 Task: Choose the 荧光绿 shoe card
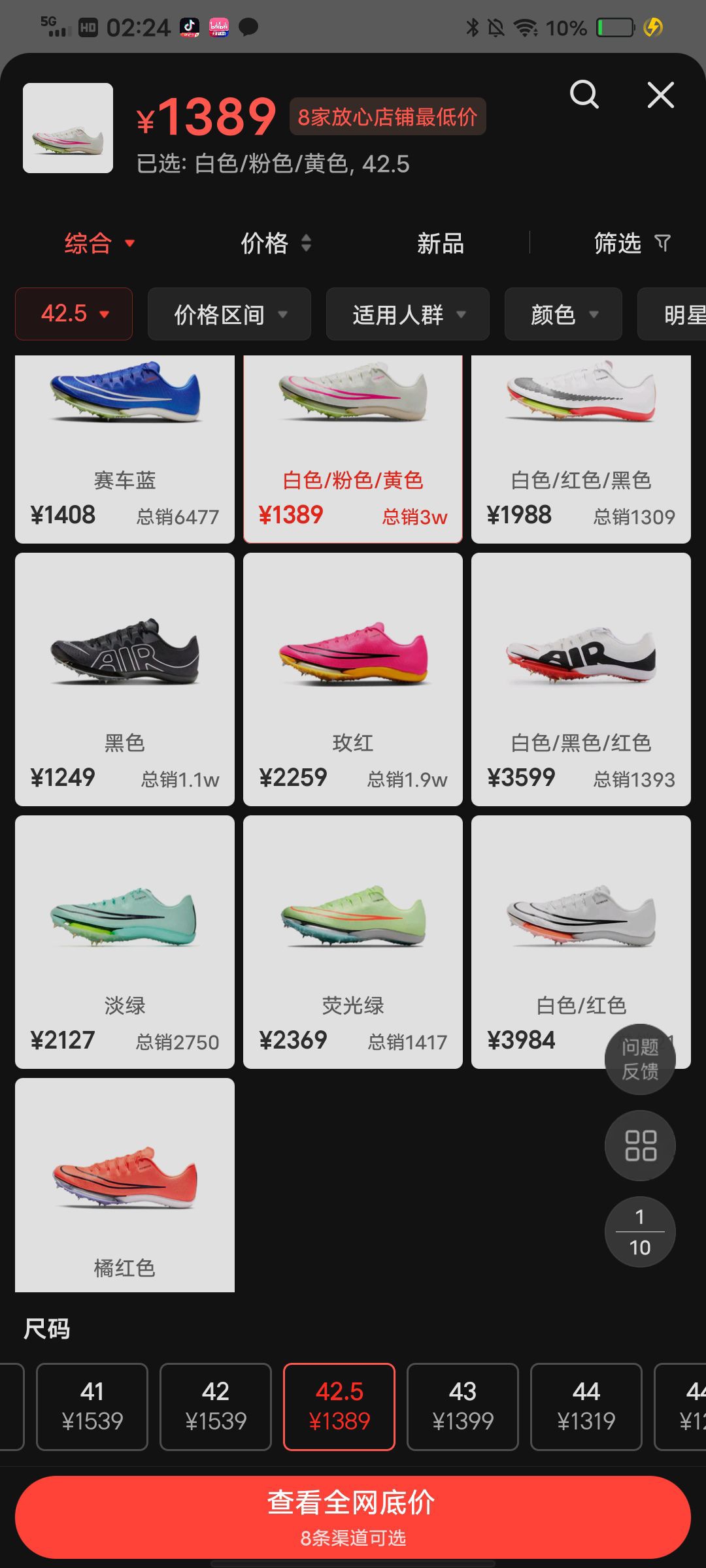pos(352,942)
